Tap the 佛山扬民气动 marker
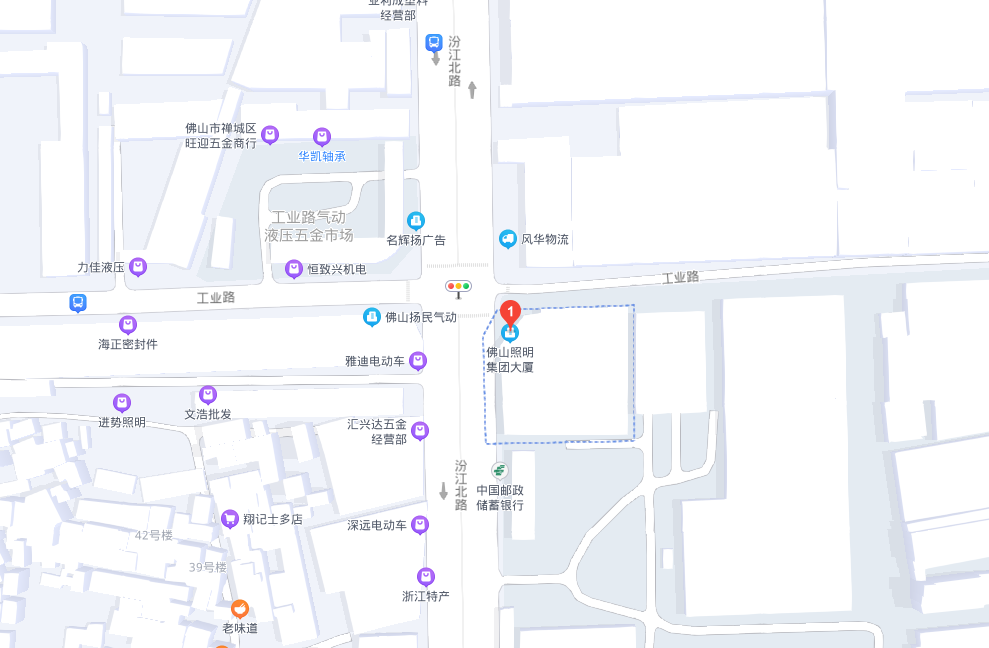 coord(372,317)
